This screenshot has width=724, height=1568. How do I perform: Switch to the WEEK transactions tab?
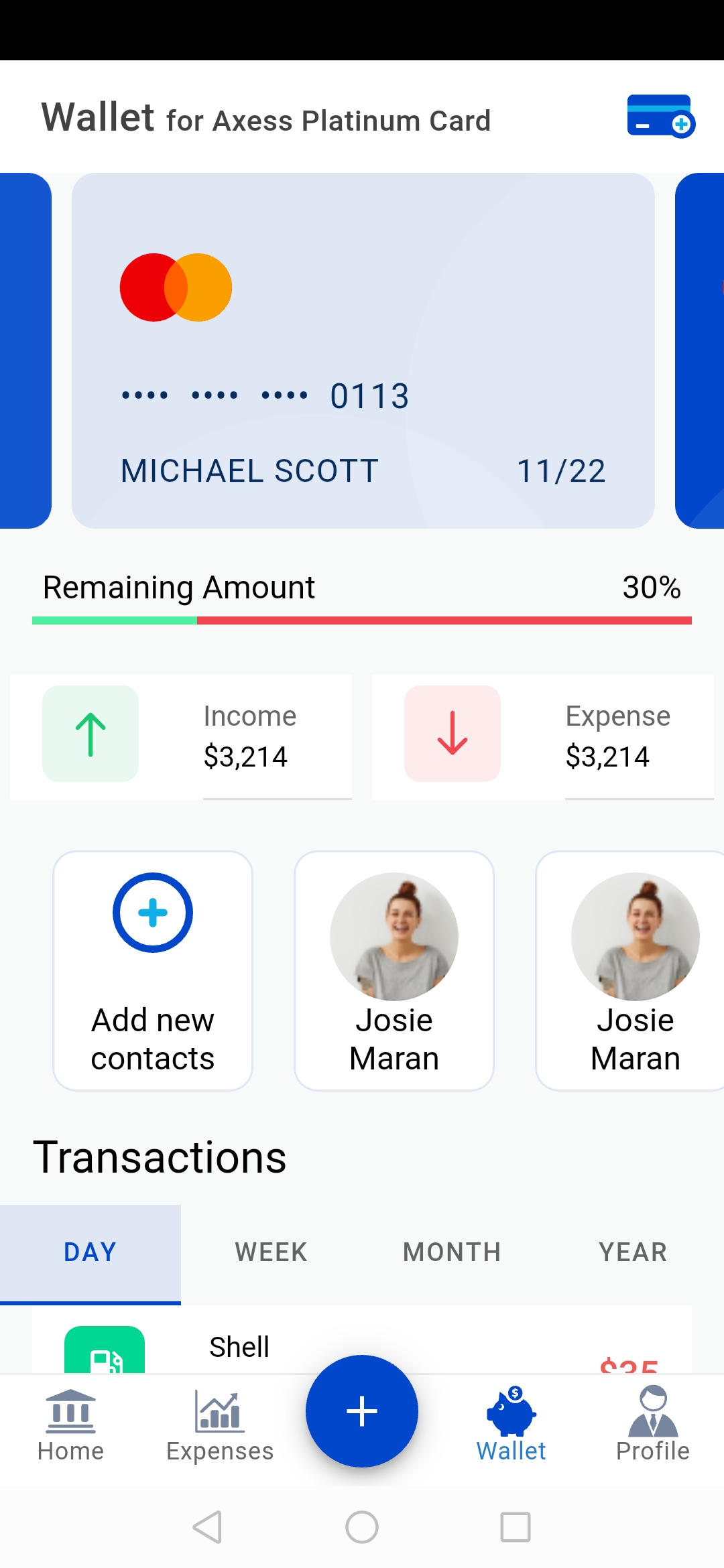[x=271, y=1252]
